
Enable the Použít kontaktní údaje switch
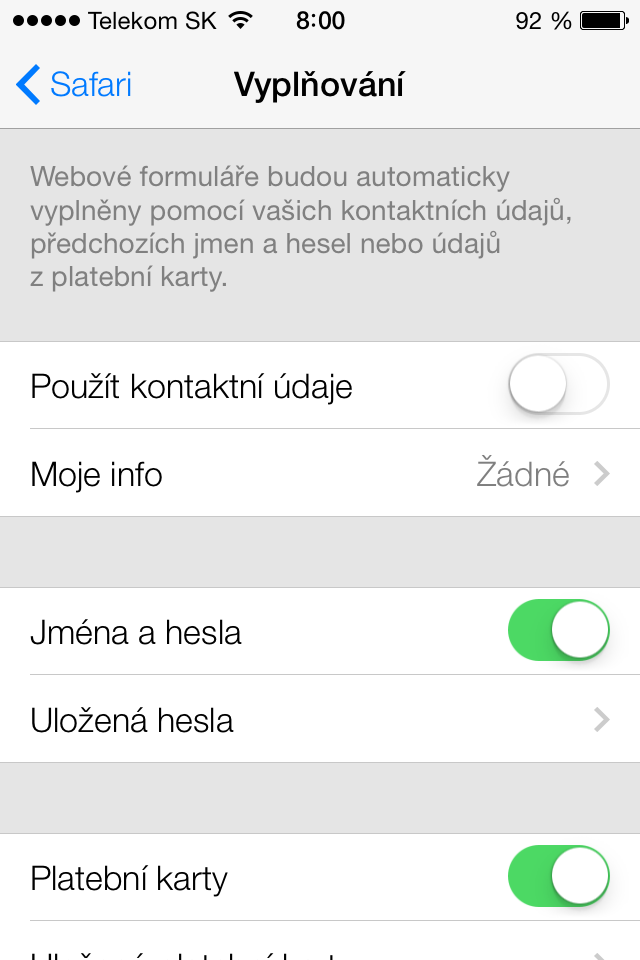tap(558, 385)
